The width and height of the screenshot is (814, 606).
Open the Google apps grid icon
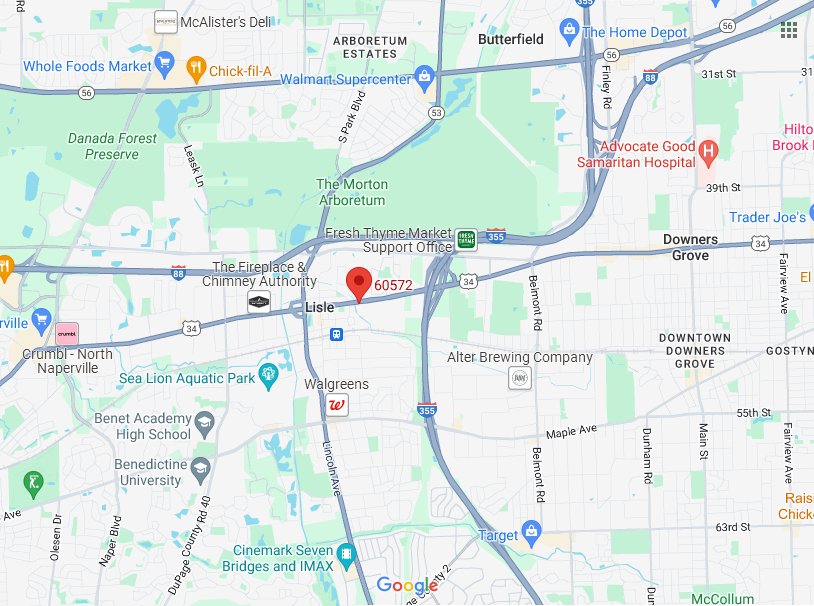coord(789,29)
